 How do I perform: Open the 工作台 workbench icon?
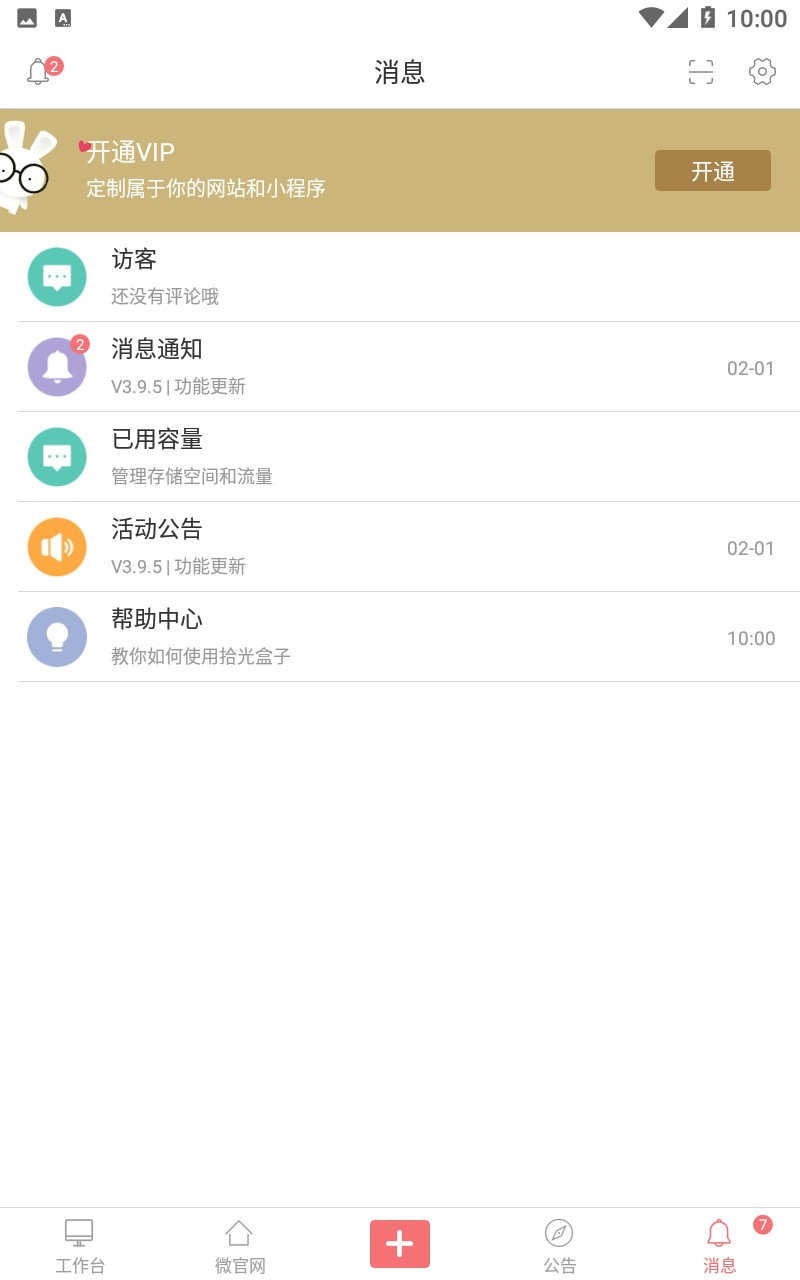pos(79,1233)
